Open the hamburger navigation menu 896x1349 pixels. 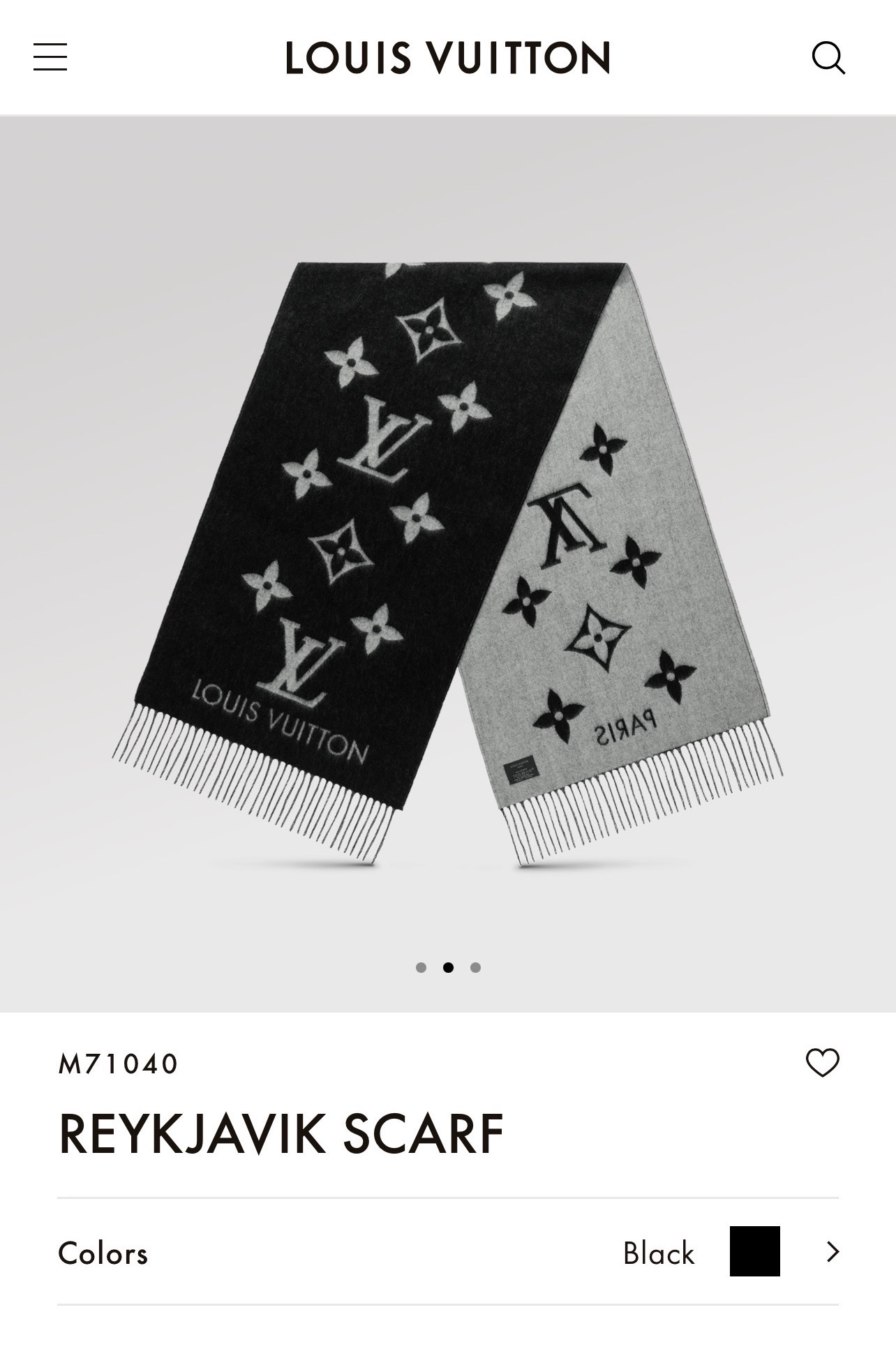pos(50,57)
